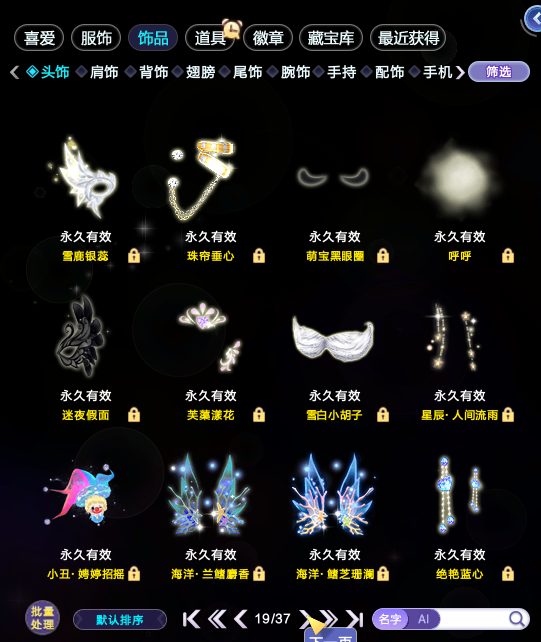This screenshot has width=541, height=642.
Task: Select the 翅膀 subcategory
Action: tap(201, 72)
